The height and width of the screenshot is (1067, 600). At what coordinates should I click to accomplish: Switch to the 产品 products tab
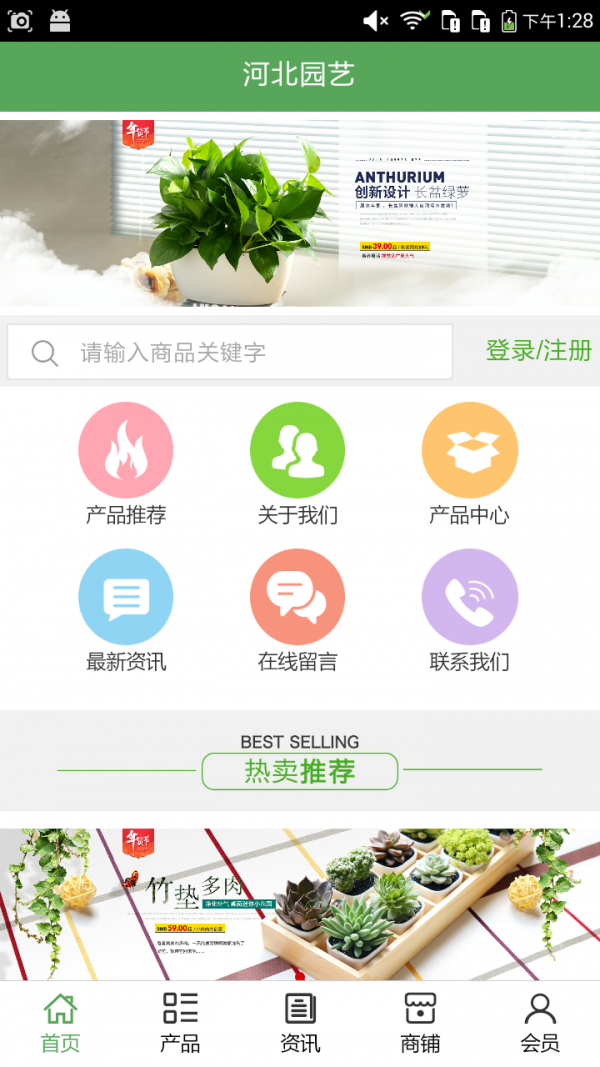point(180,1023)
